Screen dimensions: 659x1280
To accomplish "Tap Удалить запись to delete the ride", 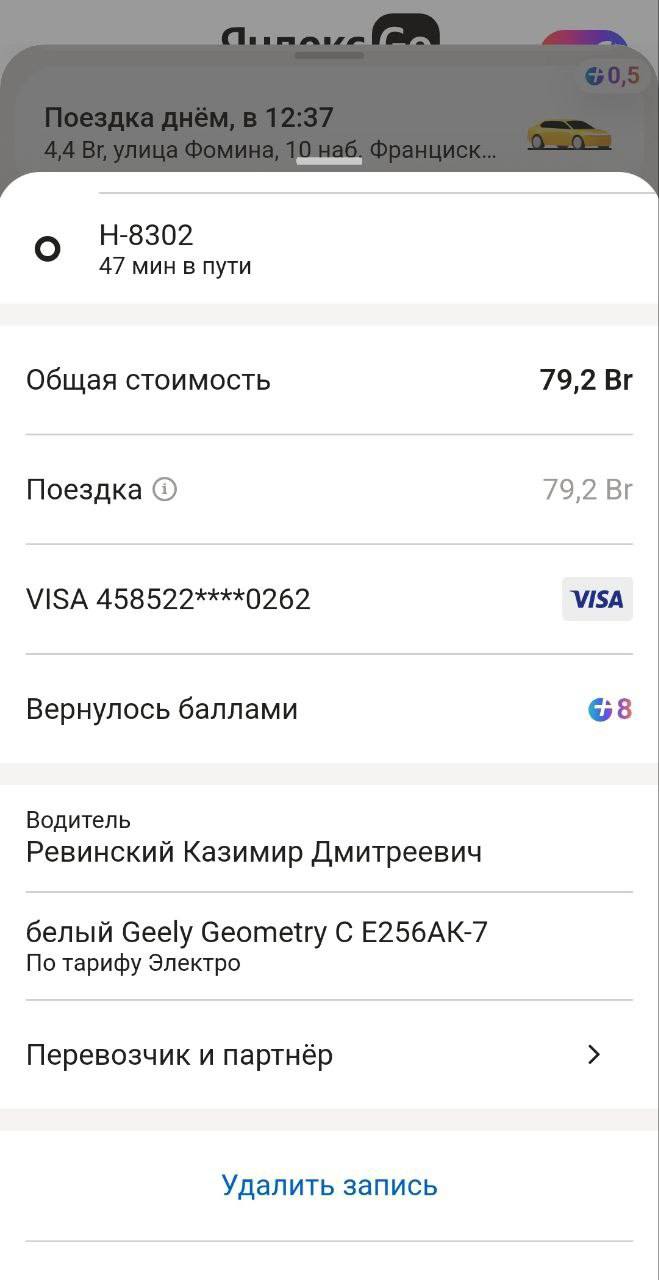I will click(329, 1186).
